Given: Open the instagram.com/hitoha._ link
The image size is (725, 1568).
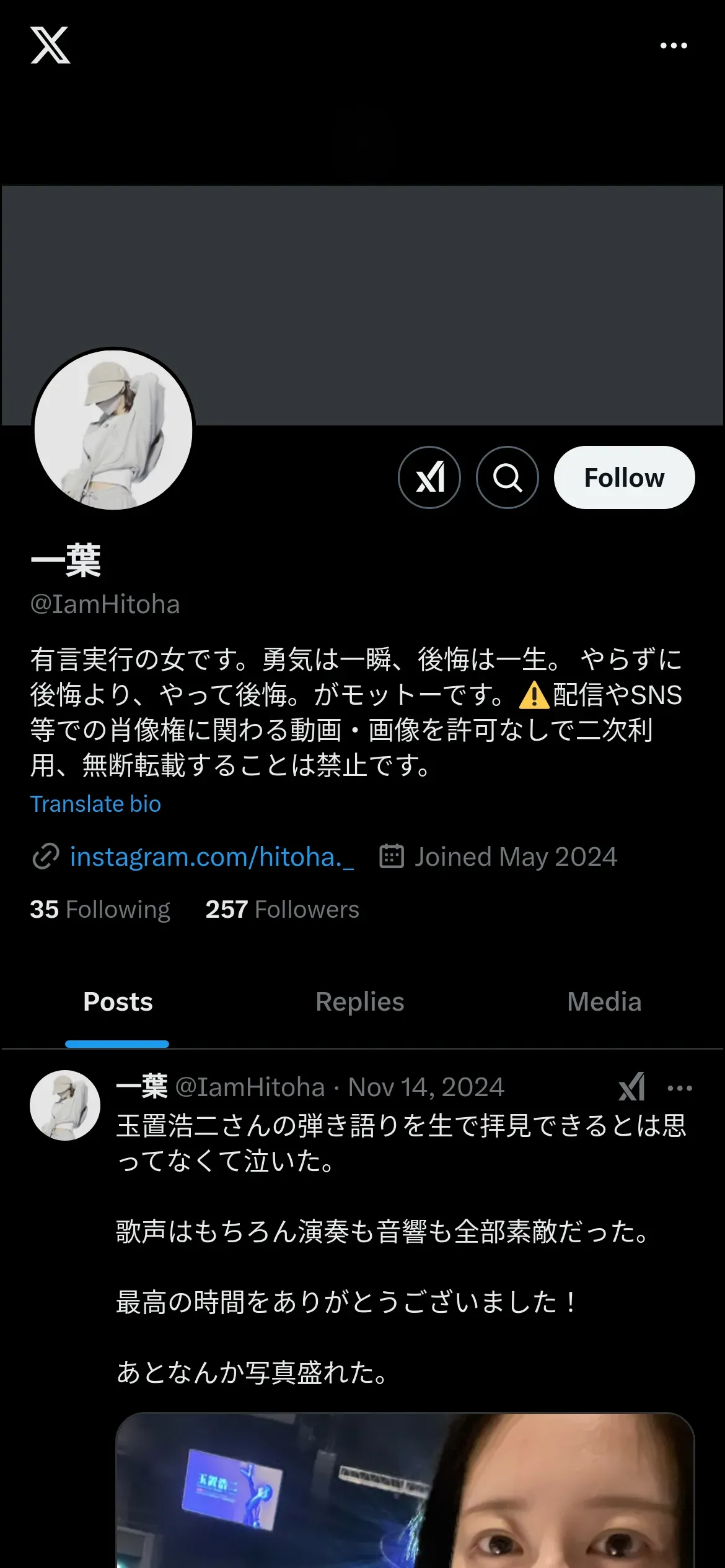Looking at the screenshot, I should 211,857.
